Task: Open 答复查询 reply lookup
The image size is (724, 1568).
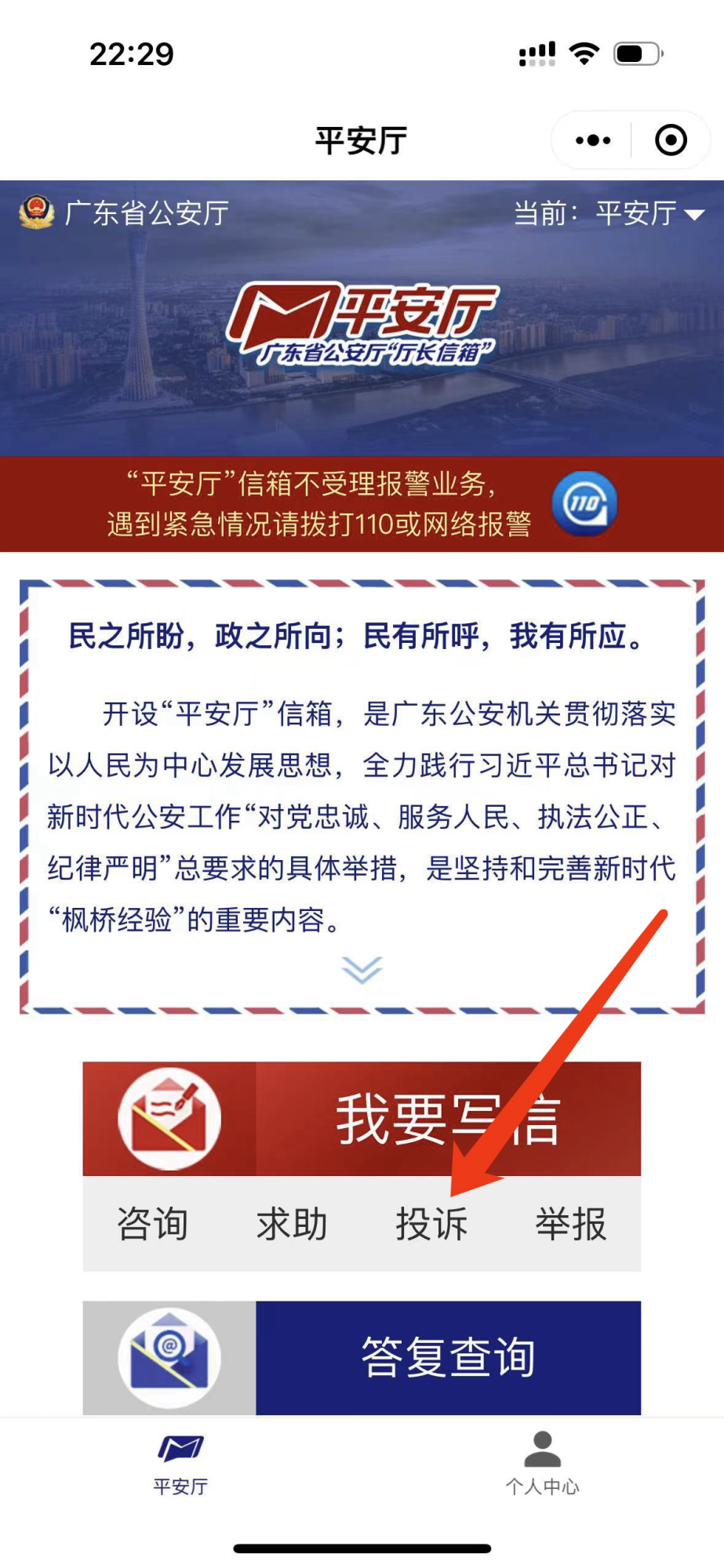Action: (x=447, y=1357)
